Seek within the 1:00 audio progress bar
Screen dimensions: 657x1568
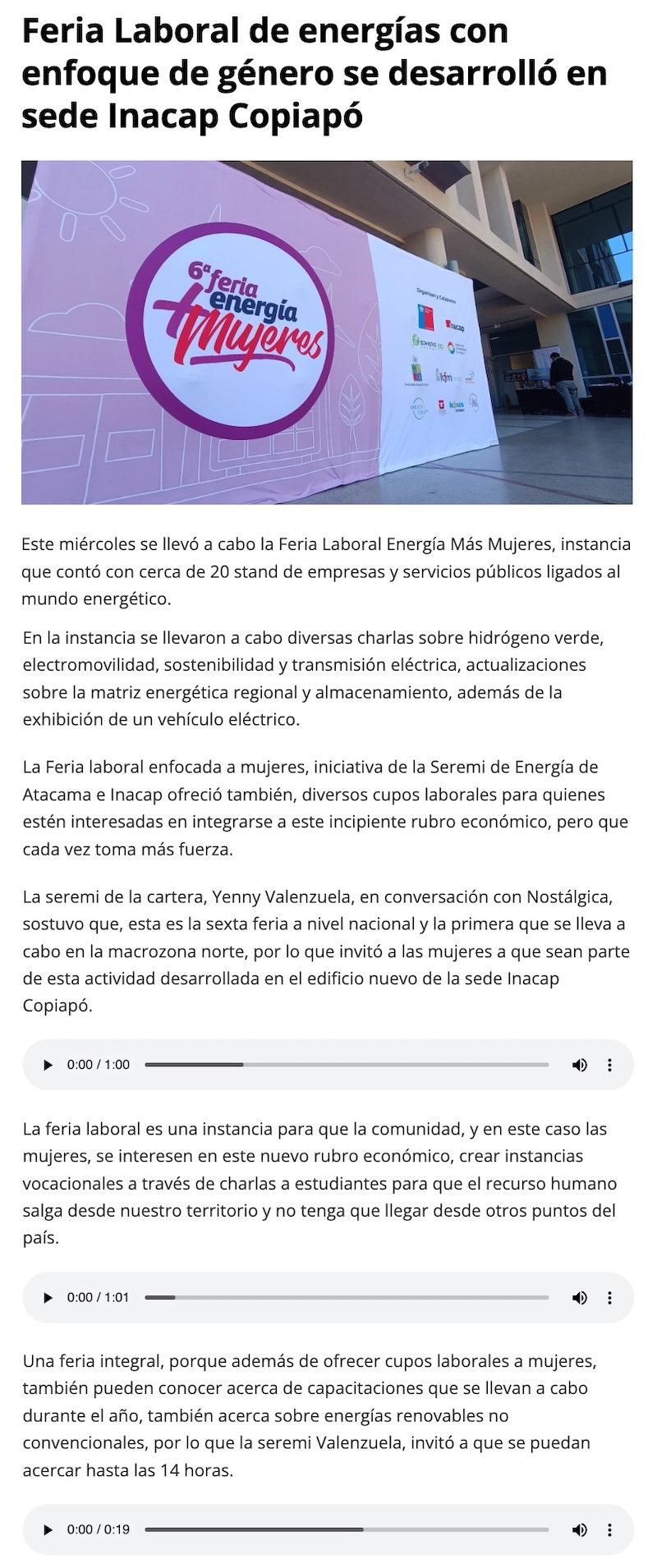point(347,1065)
